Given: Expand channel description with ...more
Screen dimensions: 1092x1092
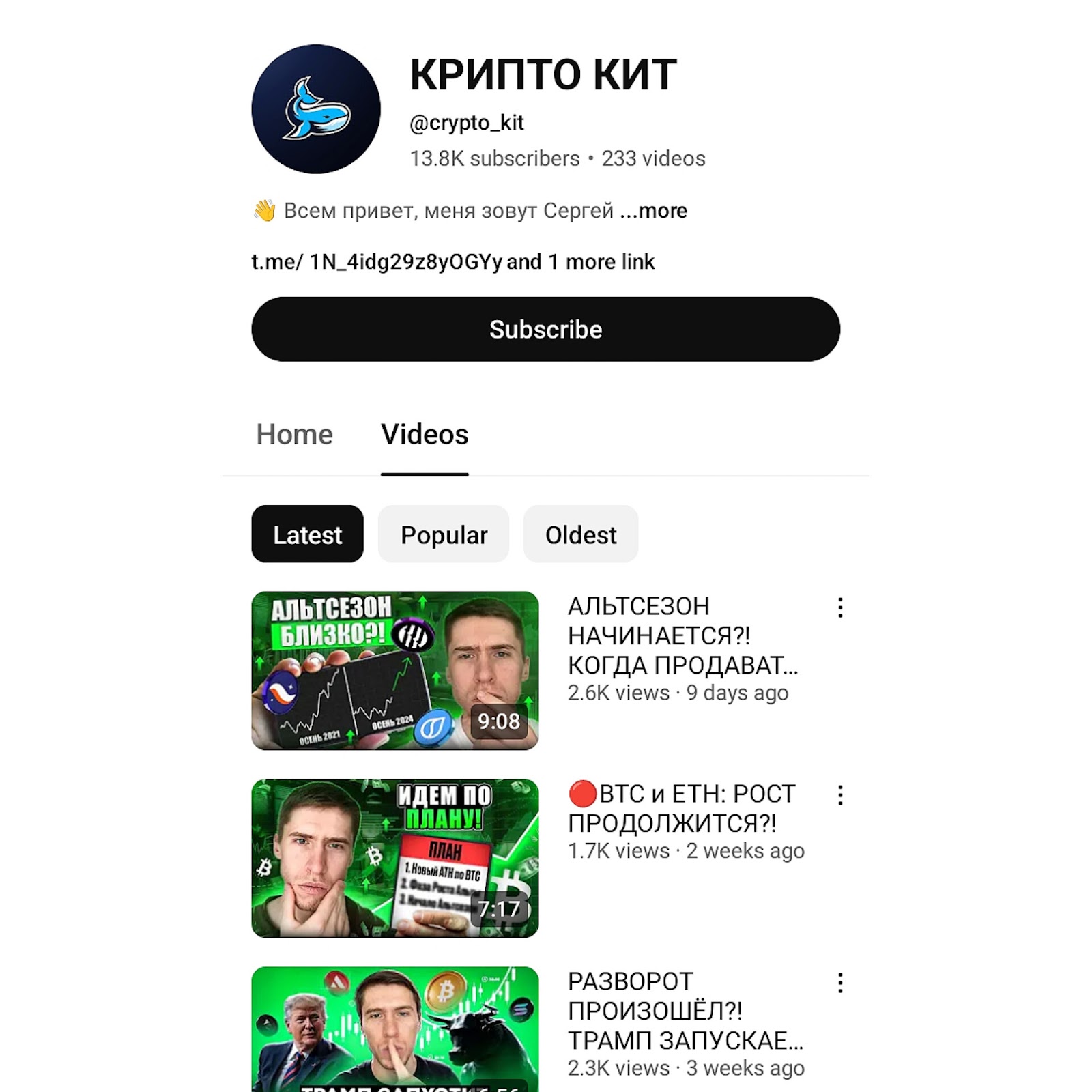Looking at the screenshot, I should point(654,211).
